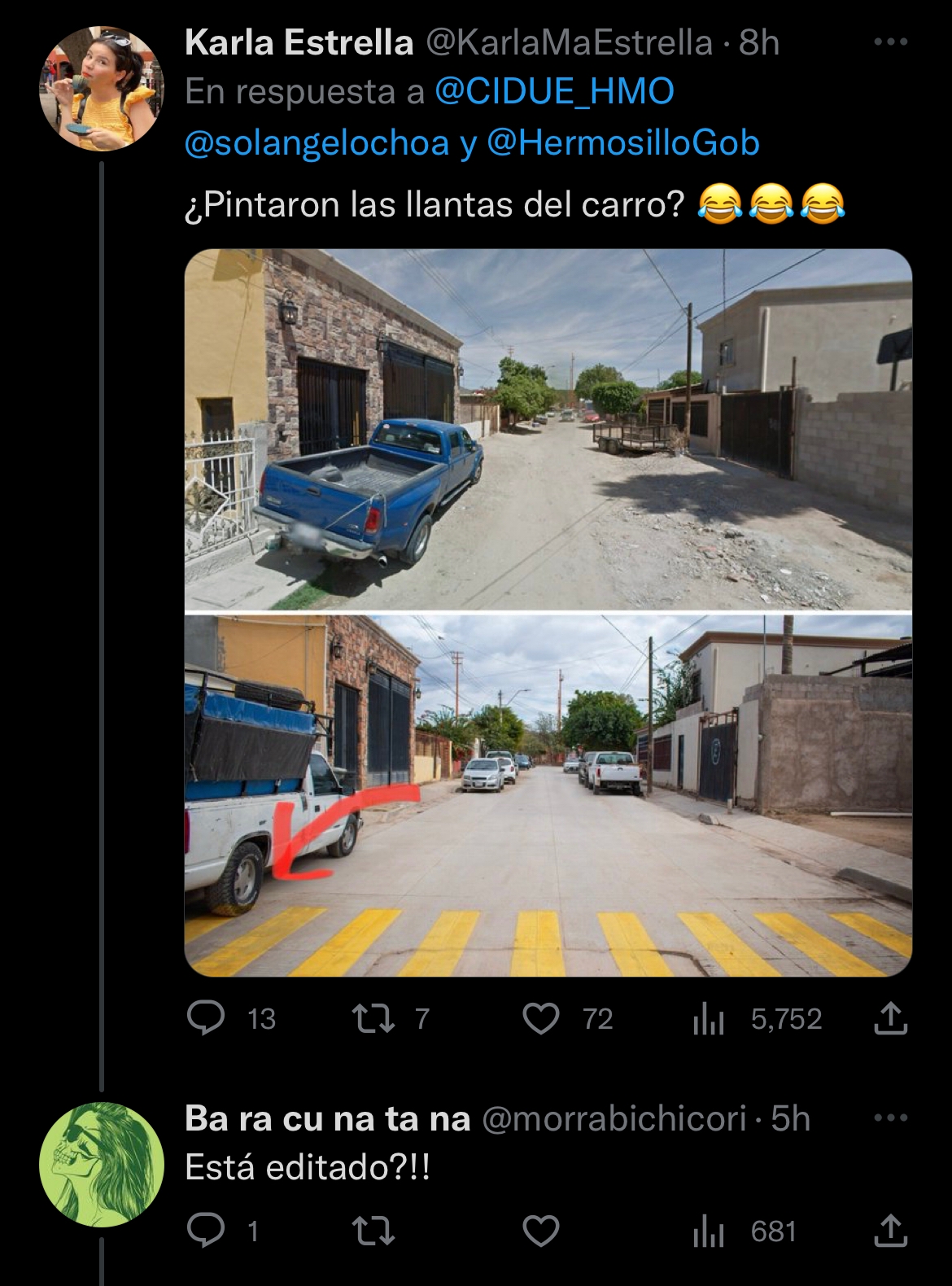
Task: Retweet Karla Estrella's tweet
Action: (373, 1018)
